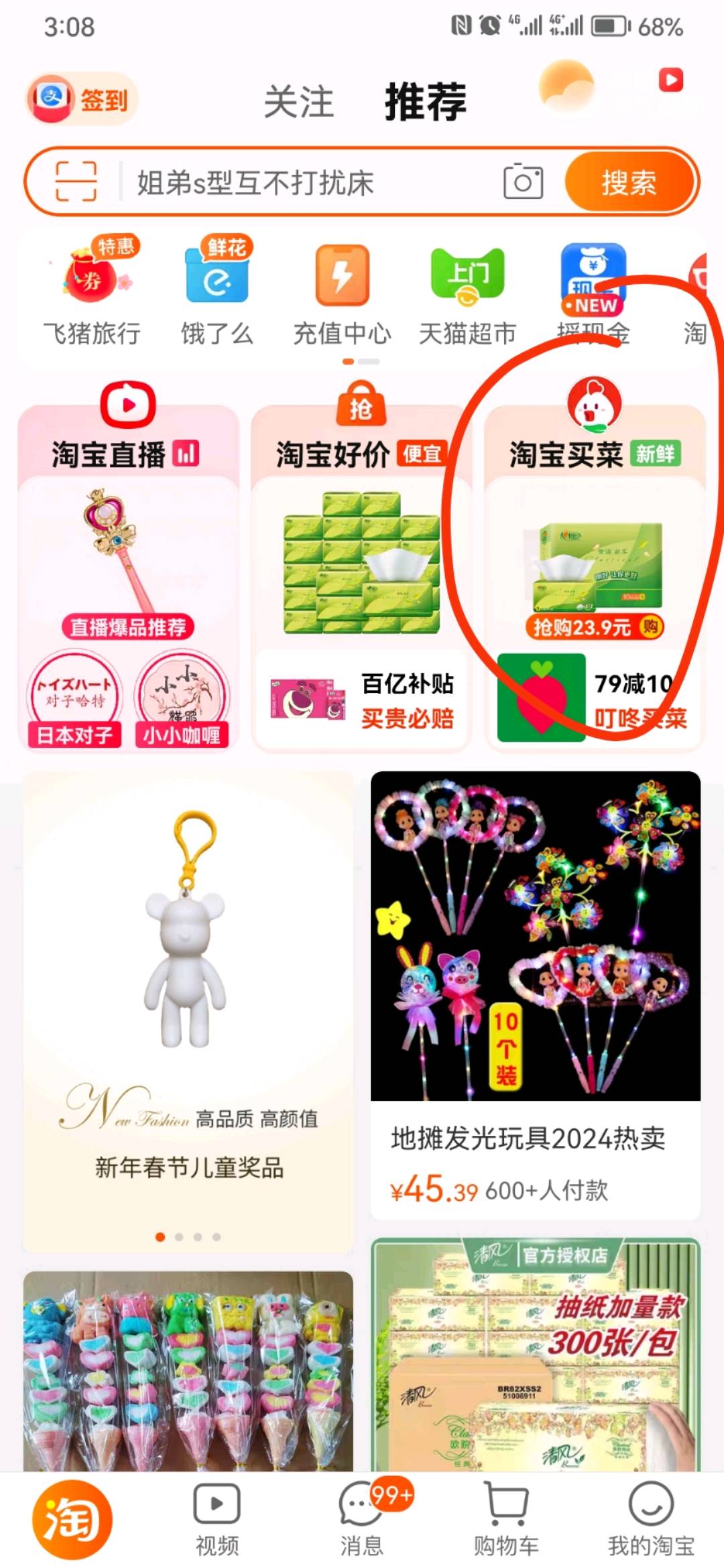This screenshot has width=724, height=1568.
Task: Open the 淘宝买菜 card
Action: (x=594, y=536)
